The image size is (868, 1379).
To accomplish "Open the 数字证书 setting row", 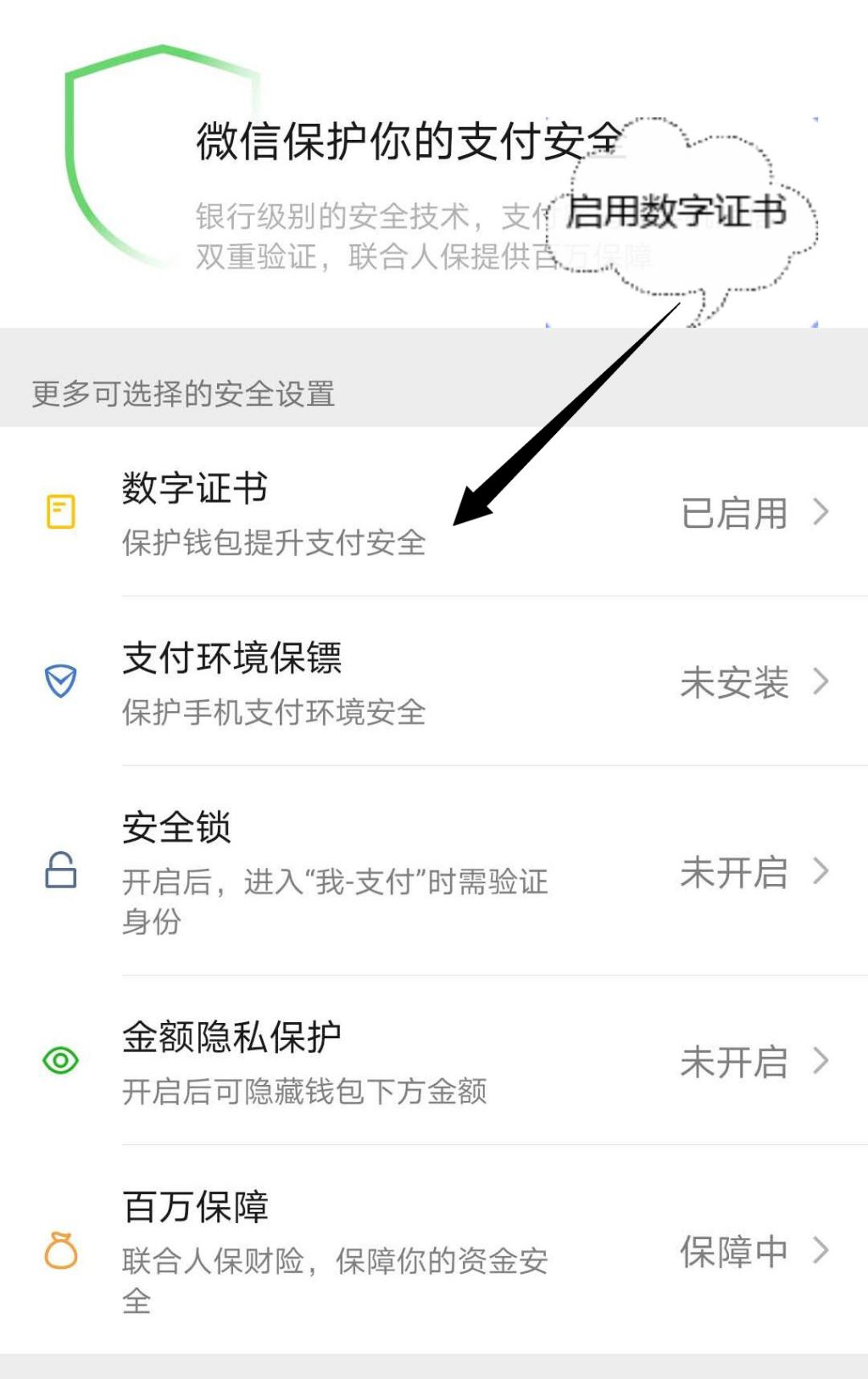I will coord(434,512).
